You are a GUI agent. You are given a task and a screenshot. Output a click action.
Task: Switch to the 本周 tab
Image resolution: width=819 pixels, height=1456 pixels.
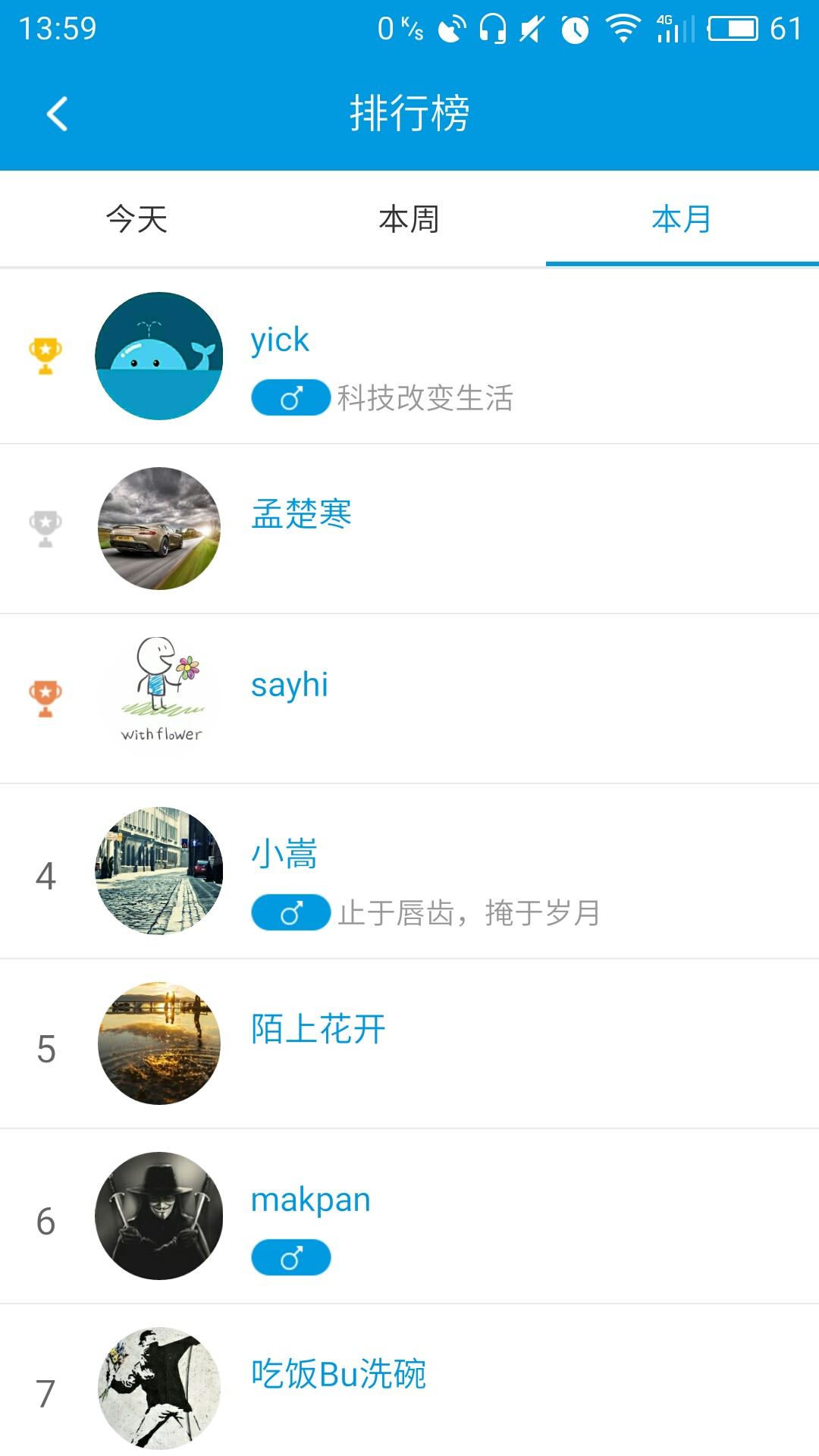point(409,219)
